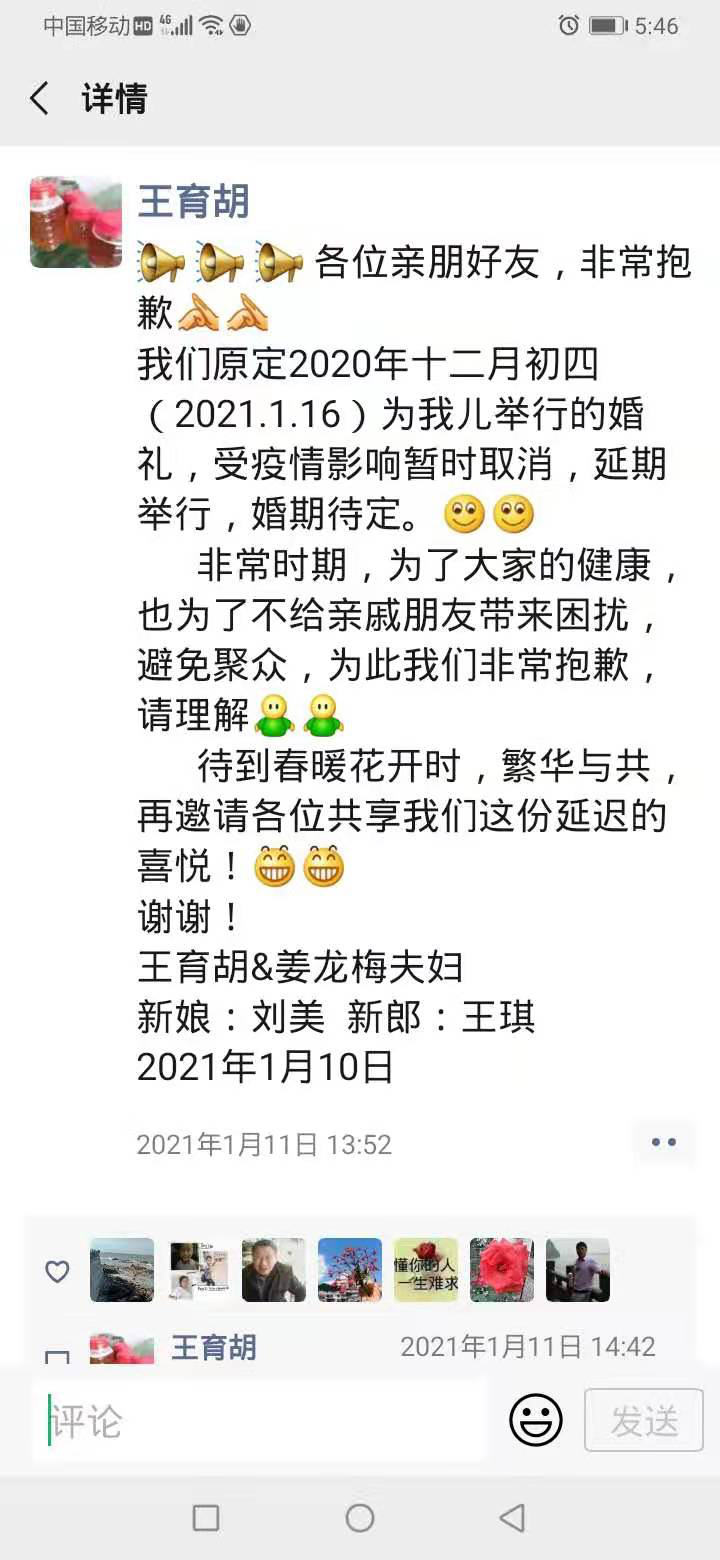Go to the system home screen

[x=360, y=1518]
